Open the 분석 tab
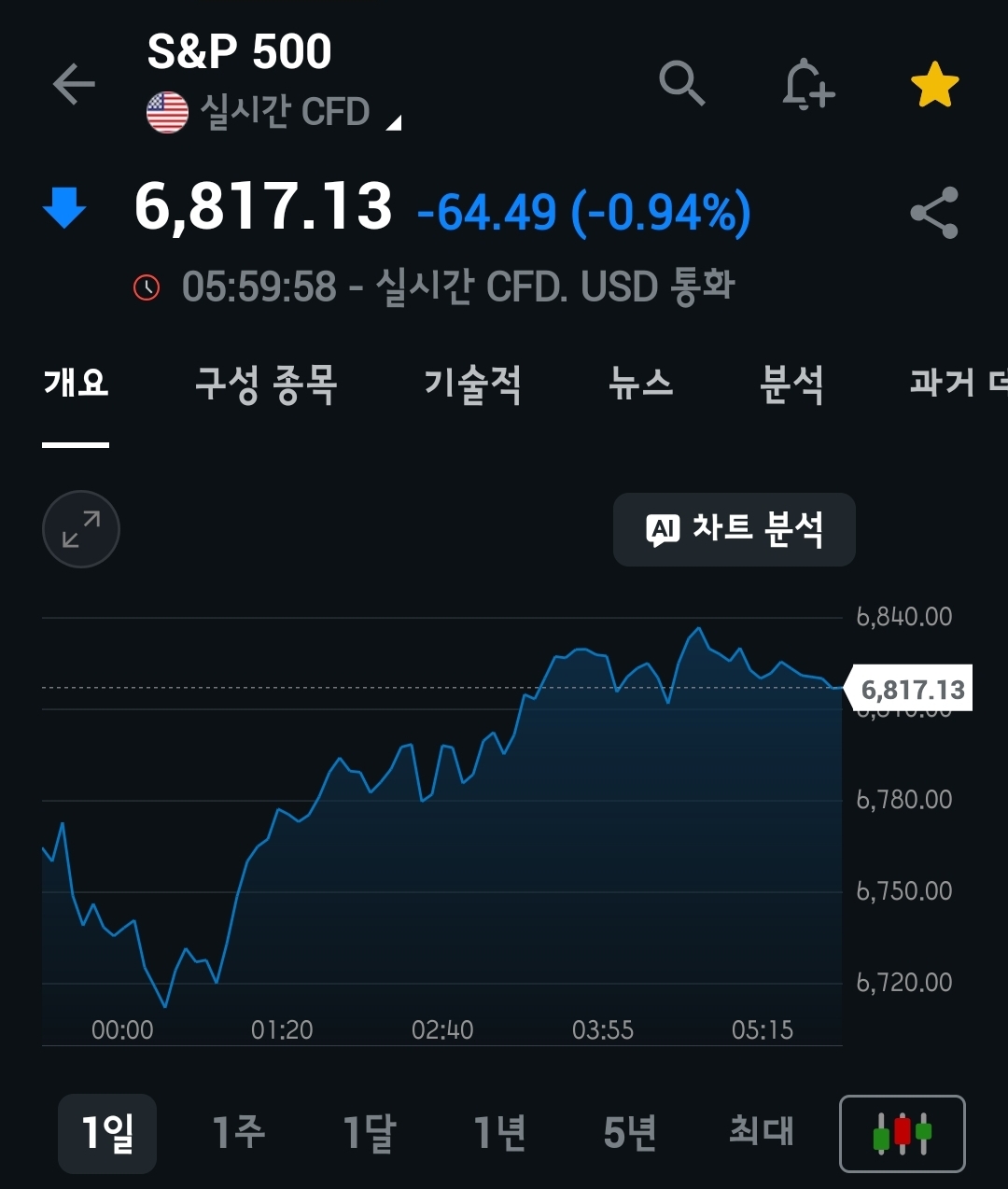This screenshot has width=1008, height=1189. coord(791,384)
